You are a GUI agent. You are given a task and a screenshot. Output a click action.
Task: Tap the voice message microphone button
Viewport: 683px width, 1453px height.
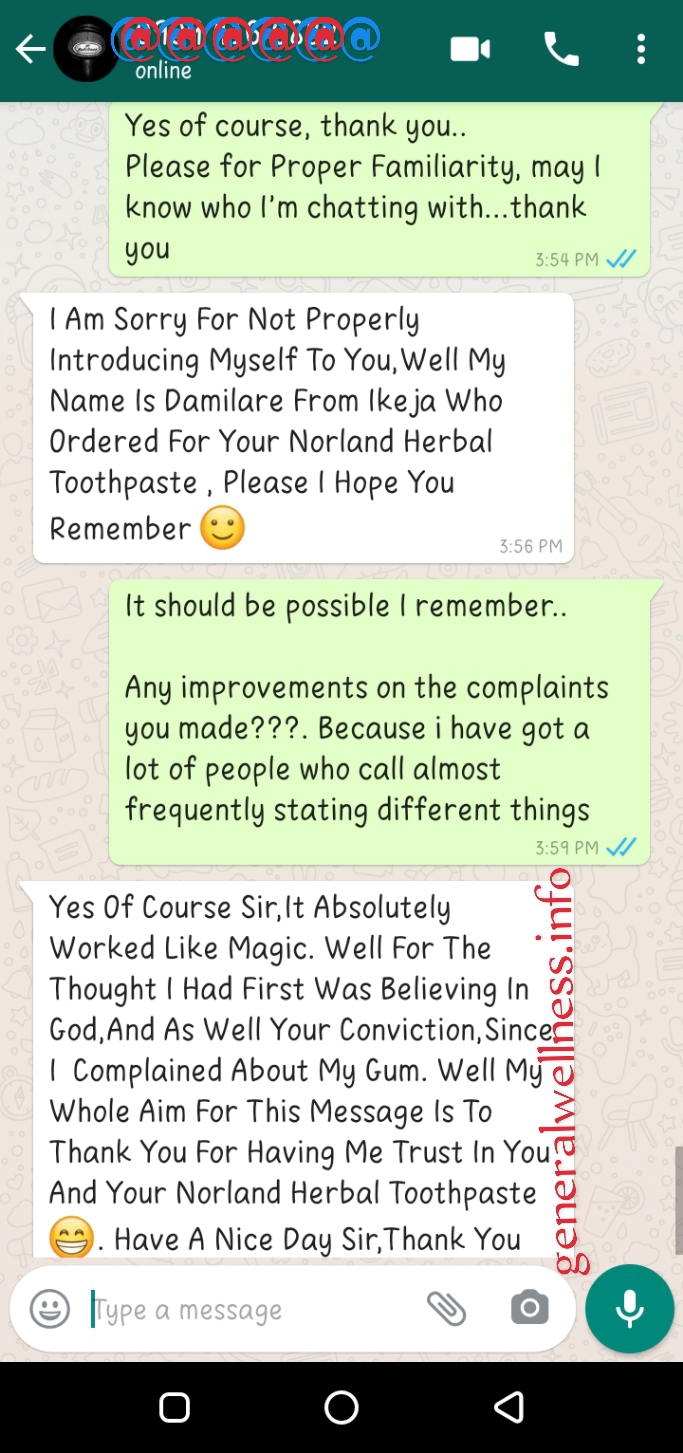coord(629,1308)
